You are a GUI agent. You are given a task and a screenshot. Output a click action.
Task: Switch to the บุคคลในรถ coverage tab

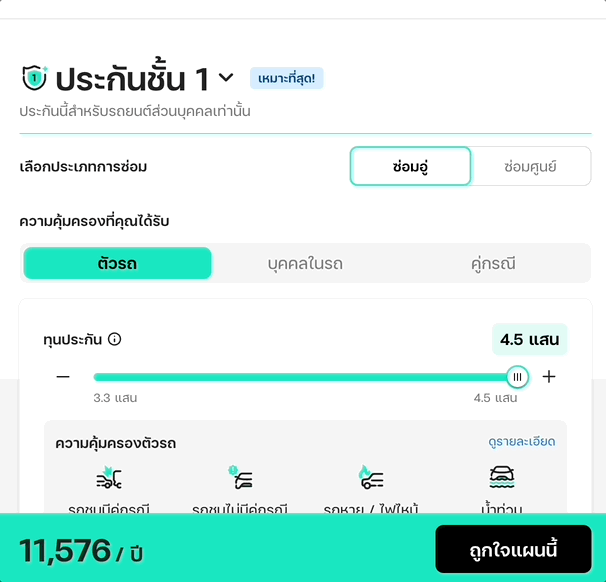(305, 263)
